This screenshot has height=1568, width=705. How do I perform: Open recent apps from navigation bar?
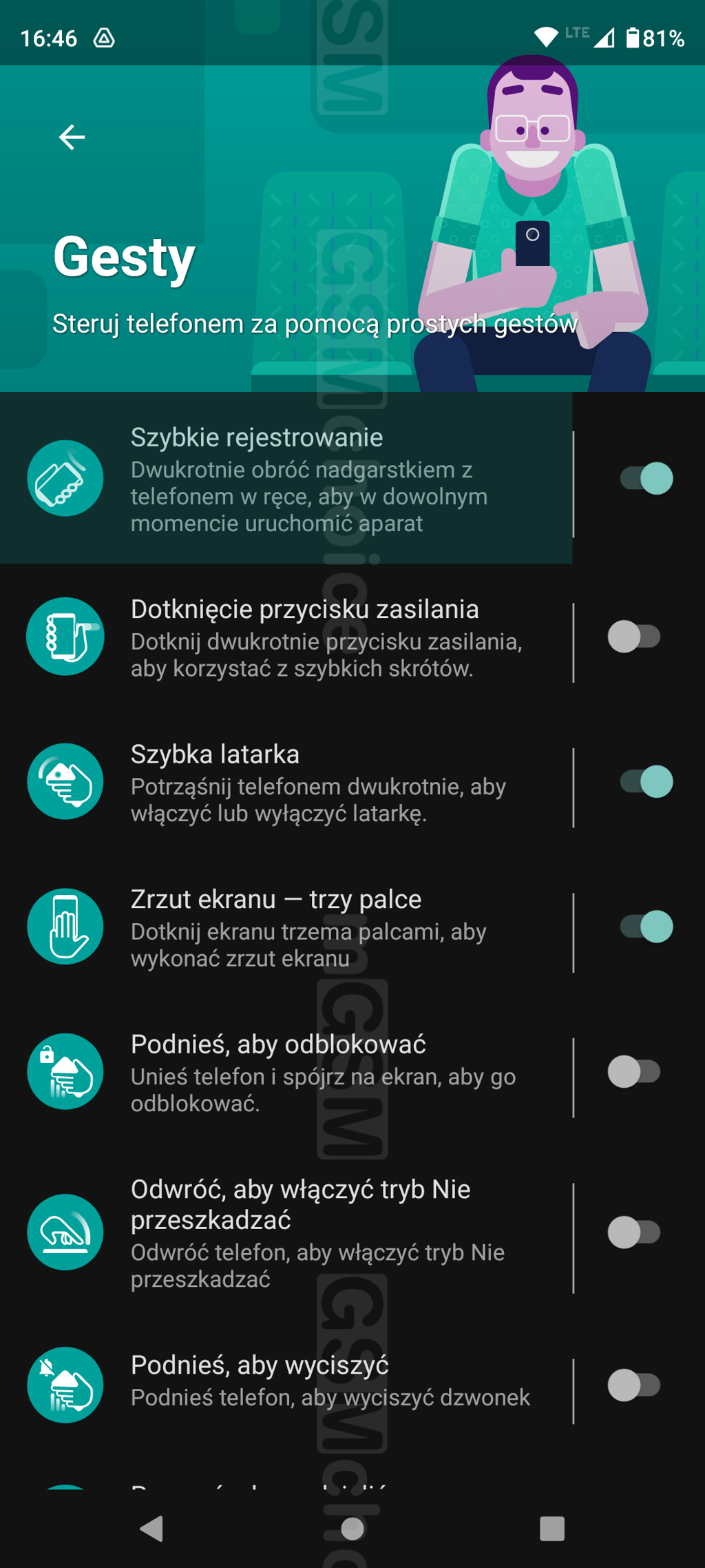tap(552, 1529)
